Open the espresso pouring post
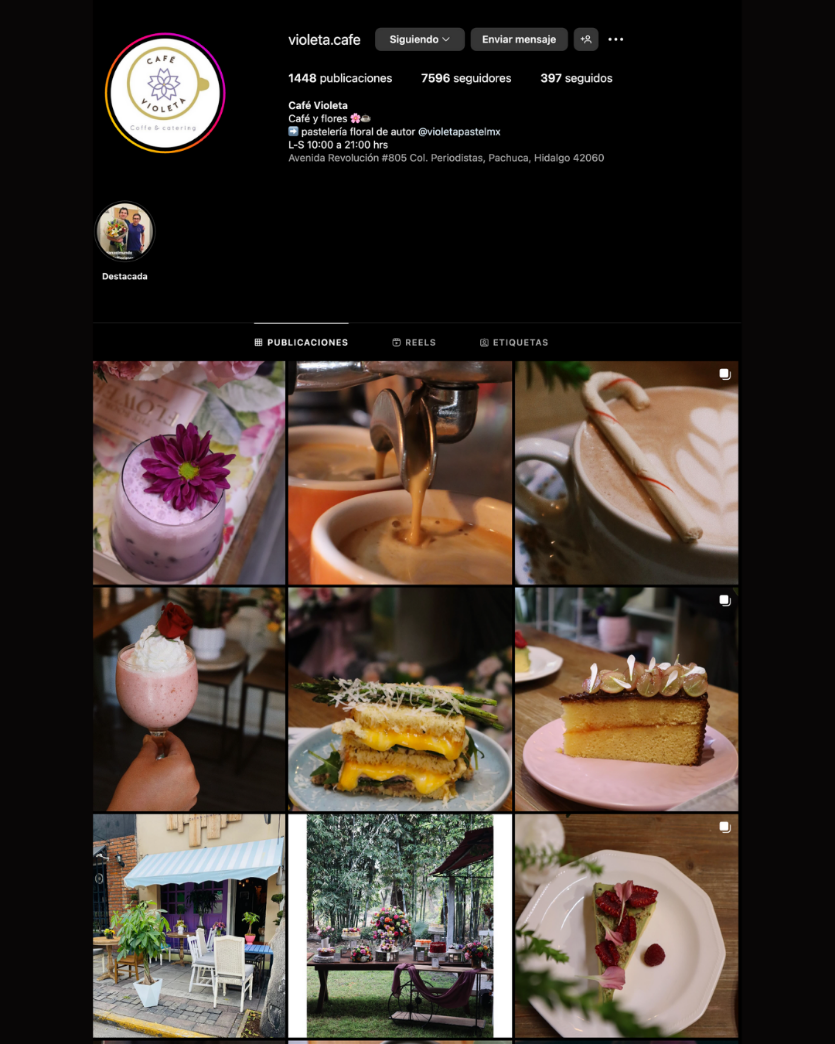 [x=400, y=473]
